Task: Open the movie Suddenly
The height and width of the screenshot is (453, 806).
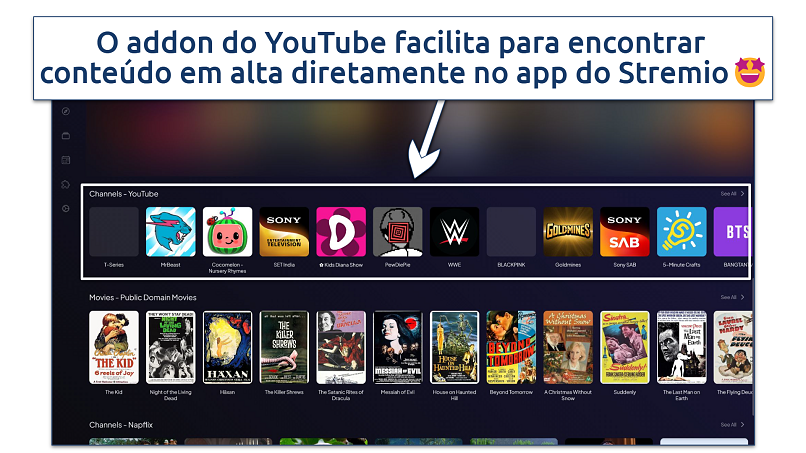Action: pos(625,347)
